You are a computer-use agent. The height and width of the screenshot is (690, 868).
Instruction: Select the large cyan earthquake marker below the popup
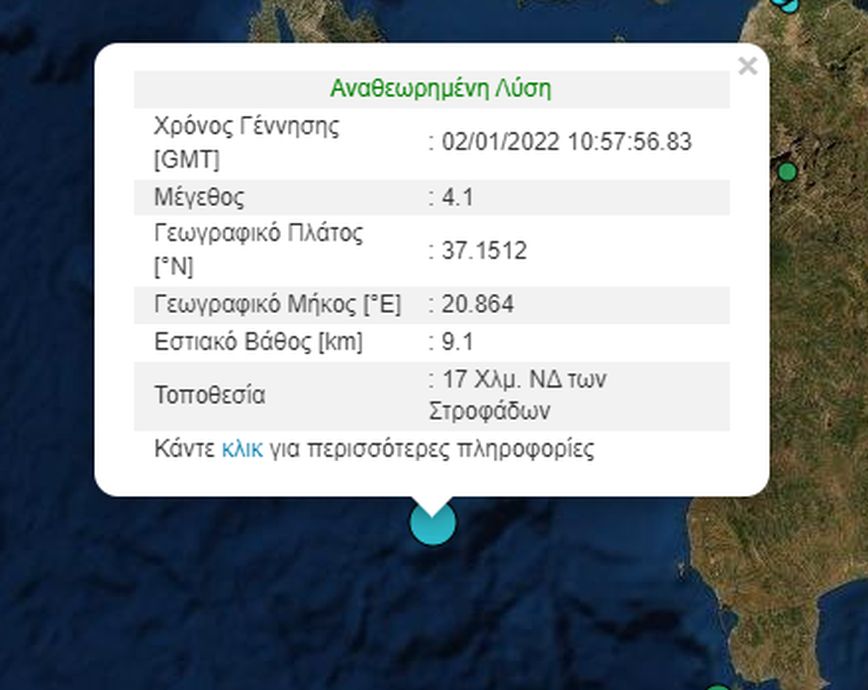pyautogui.click(x=433, y=524)
